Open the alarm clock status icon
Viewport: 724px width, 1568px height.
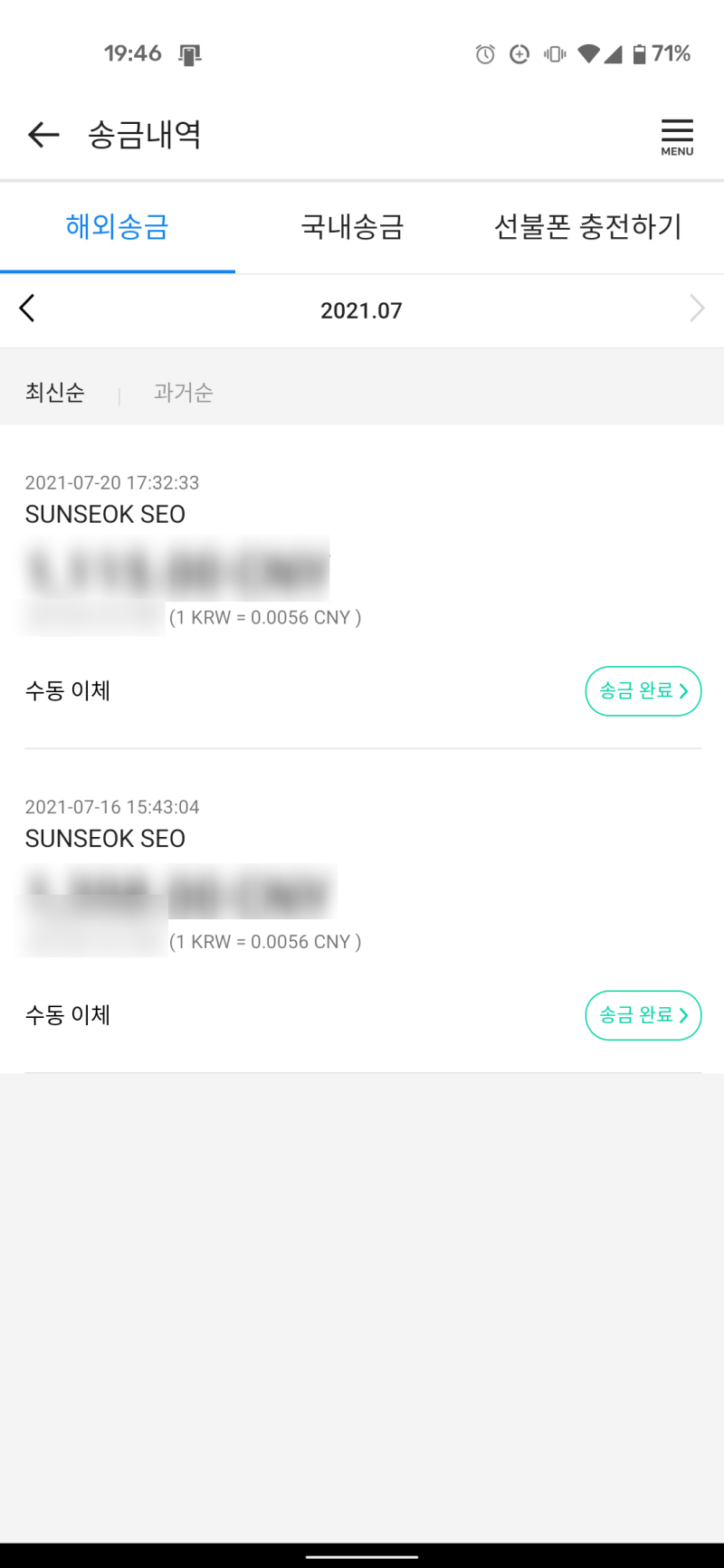click(485, 54)
